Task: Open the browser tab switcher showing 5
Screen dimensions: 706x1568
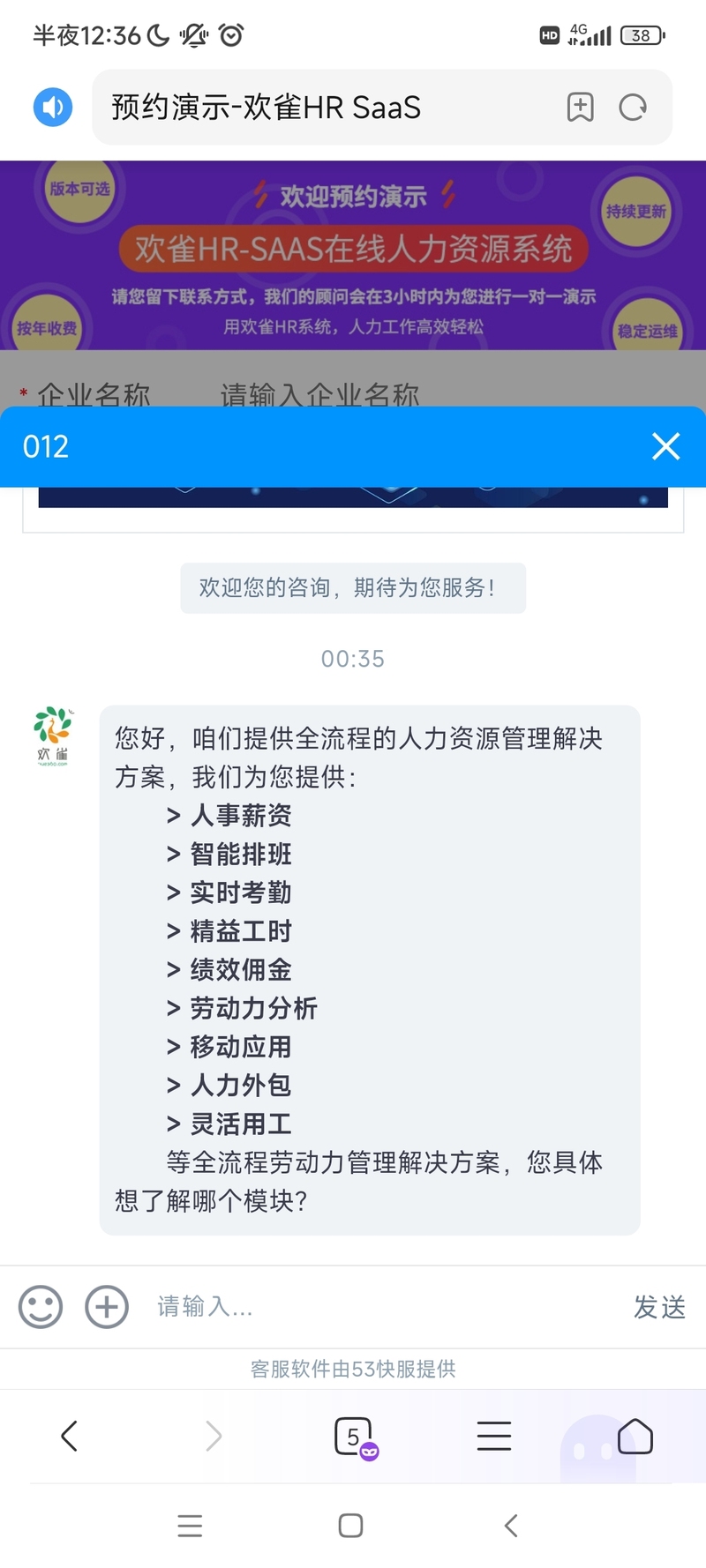Action: click(x=355, y=1437)
